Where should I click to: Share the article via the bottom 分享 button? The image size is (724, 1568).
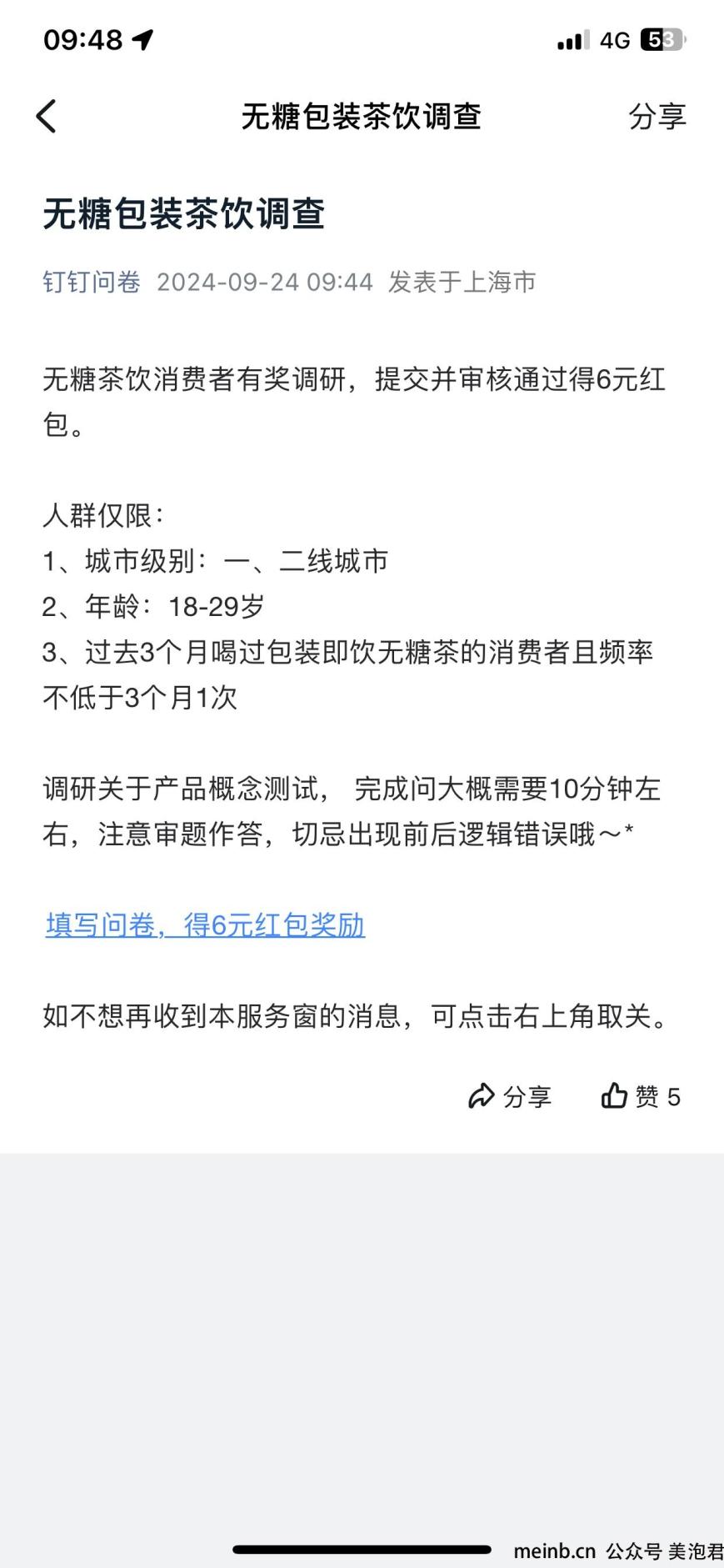pos(510,1095)
